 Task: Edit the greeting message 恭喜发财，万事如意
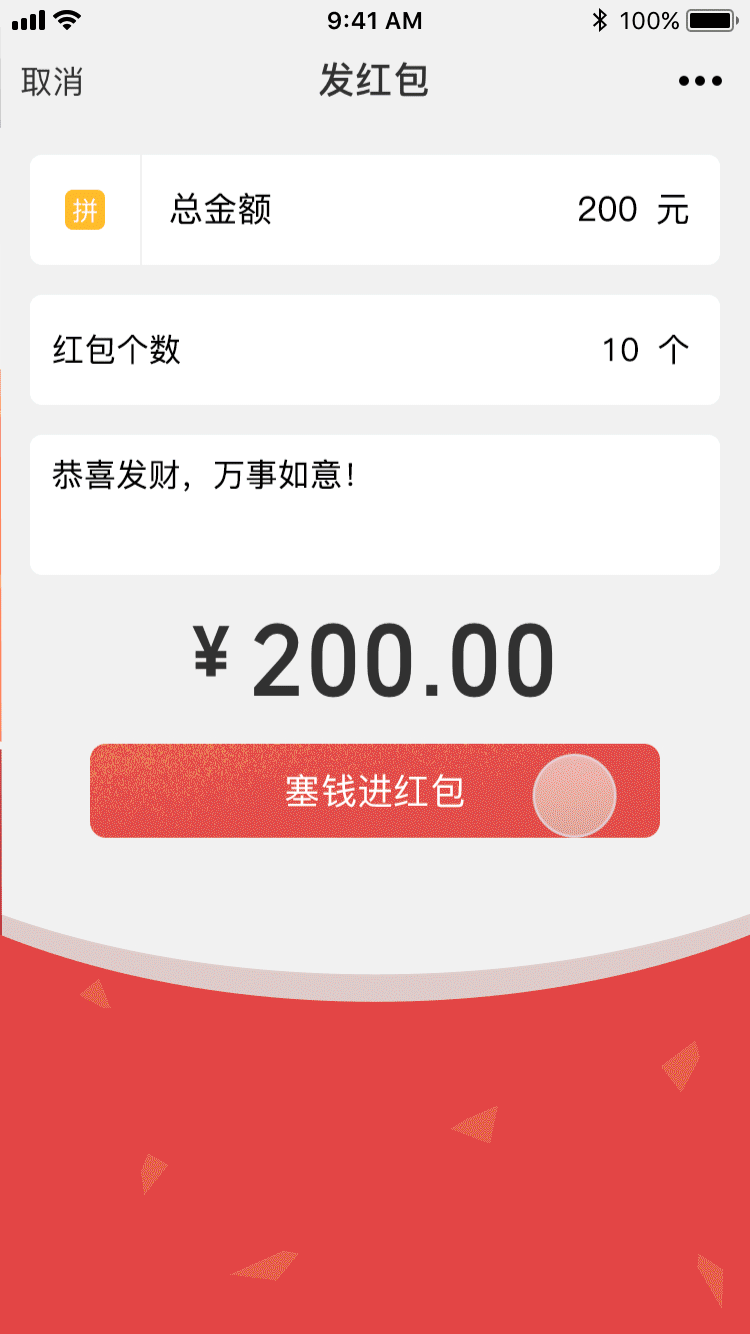click(374, 503)
